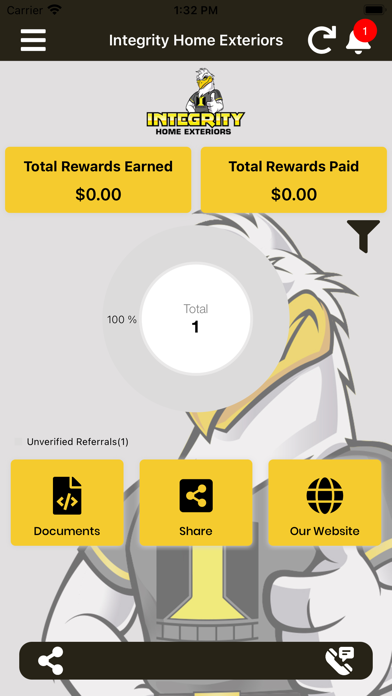The height and width of the screenshot is (696, 392).
Task: Open the hamburger menu
Action: click(x=33, y=40)
